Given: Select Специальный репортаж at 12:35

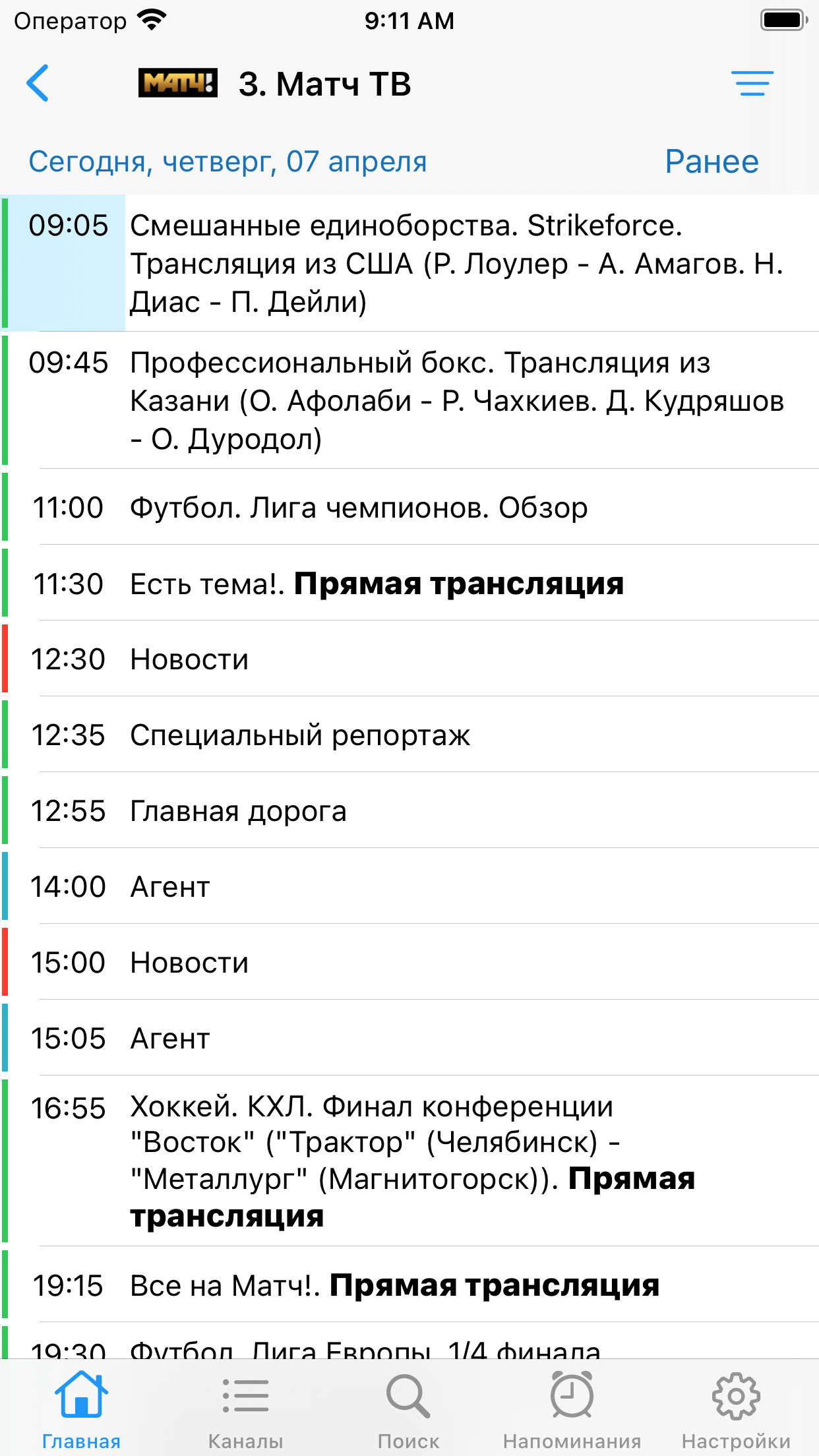Looking at the screenshot, I should pyautogui.click(x=409, y=735).
